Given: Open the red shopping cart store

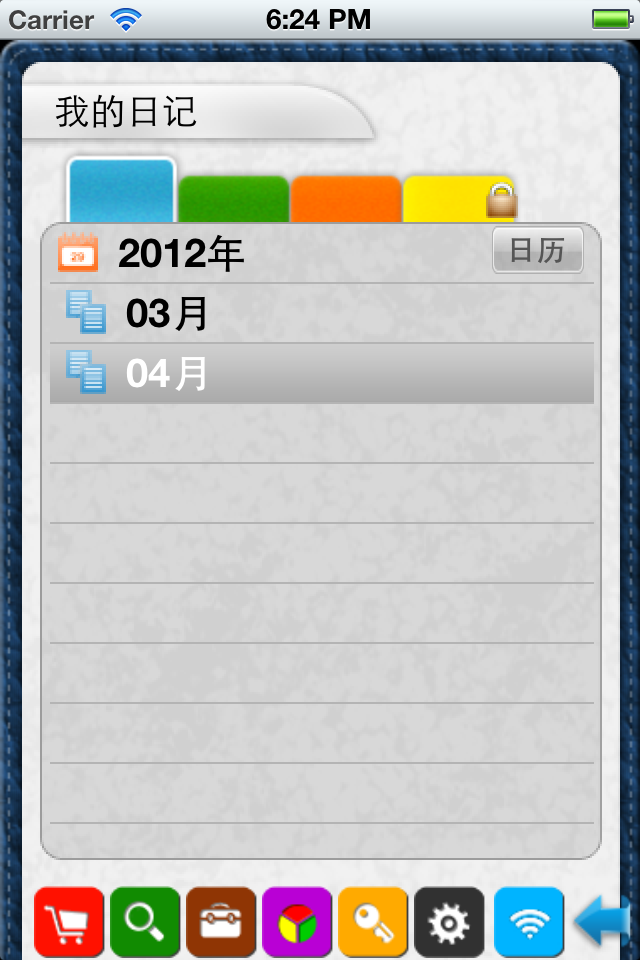Looking at the screenshot, I should click(69, 922).
